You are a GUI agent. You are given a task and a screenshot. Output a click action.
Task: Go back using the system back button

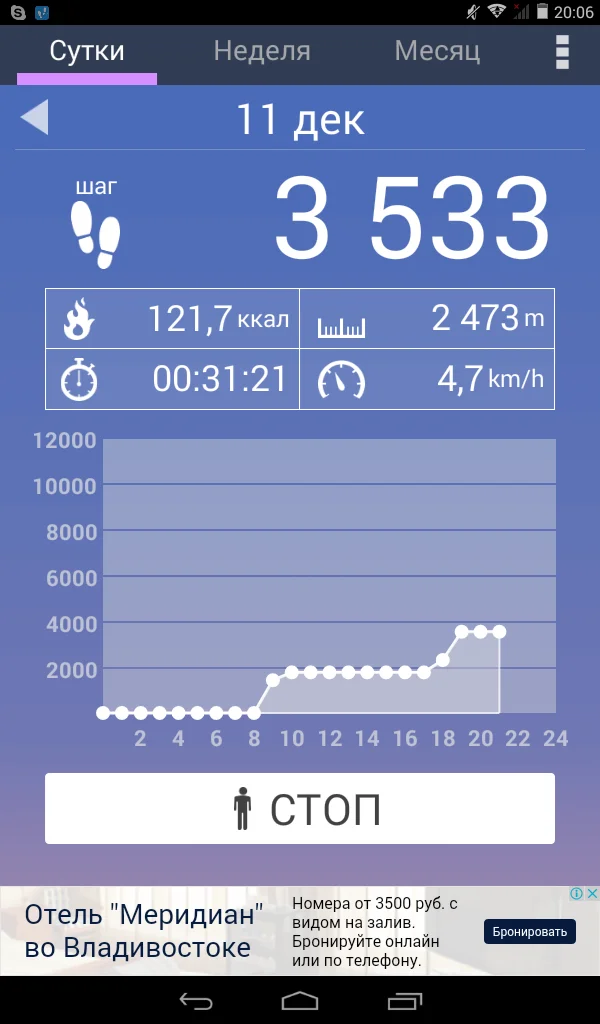coord(196,1000)
